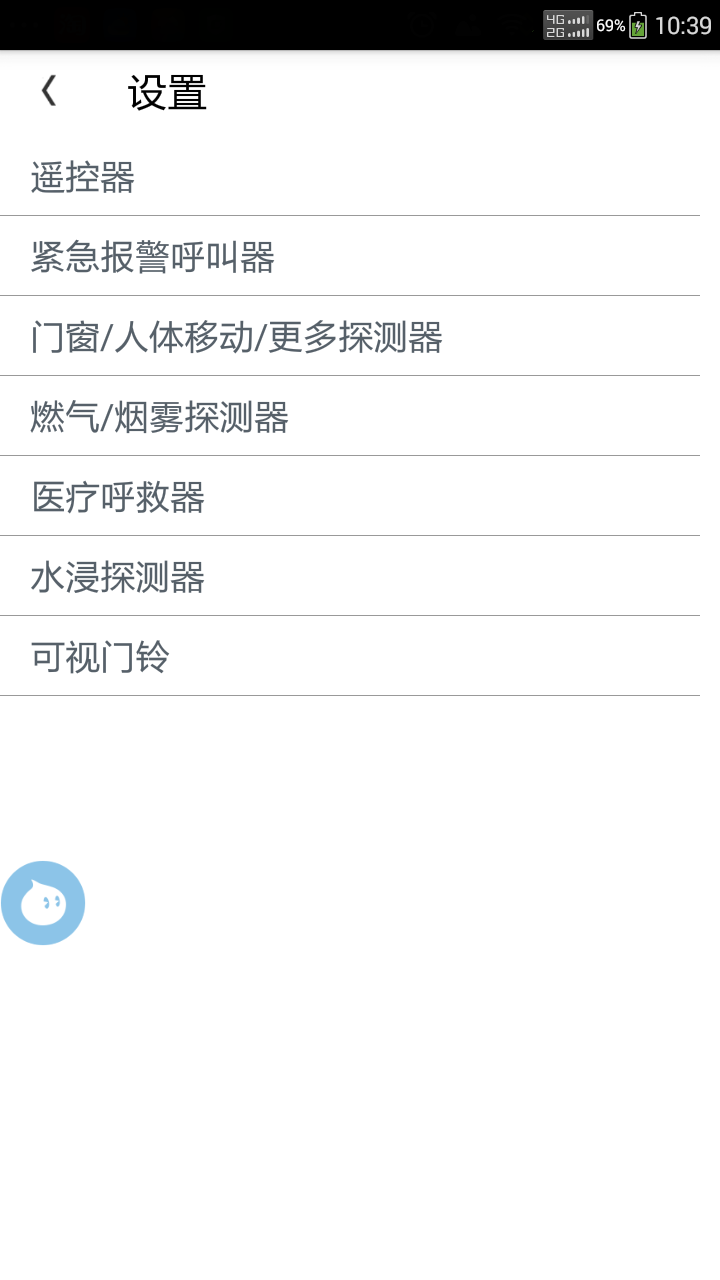Tap the floating blue assistant bubble
The image size is (720, 1280).
[x=43, y=903]
